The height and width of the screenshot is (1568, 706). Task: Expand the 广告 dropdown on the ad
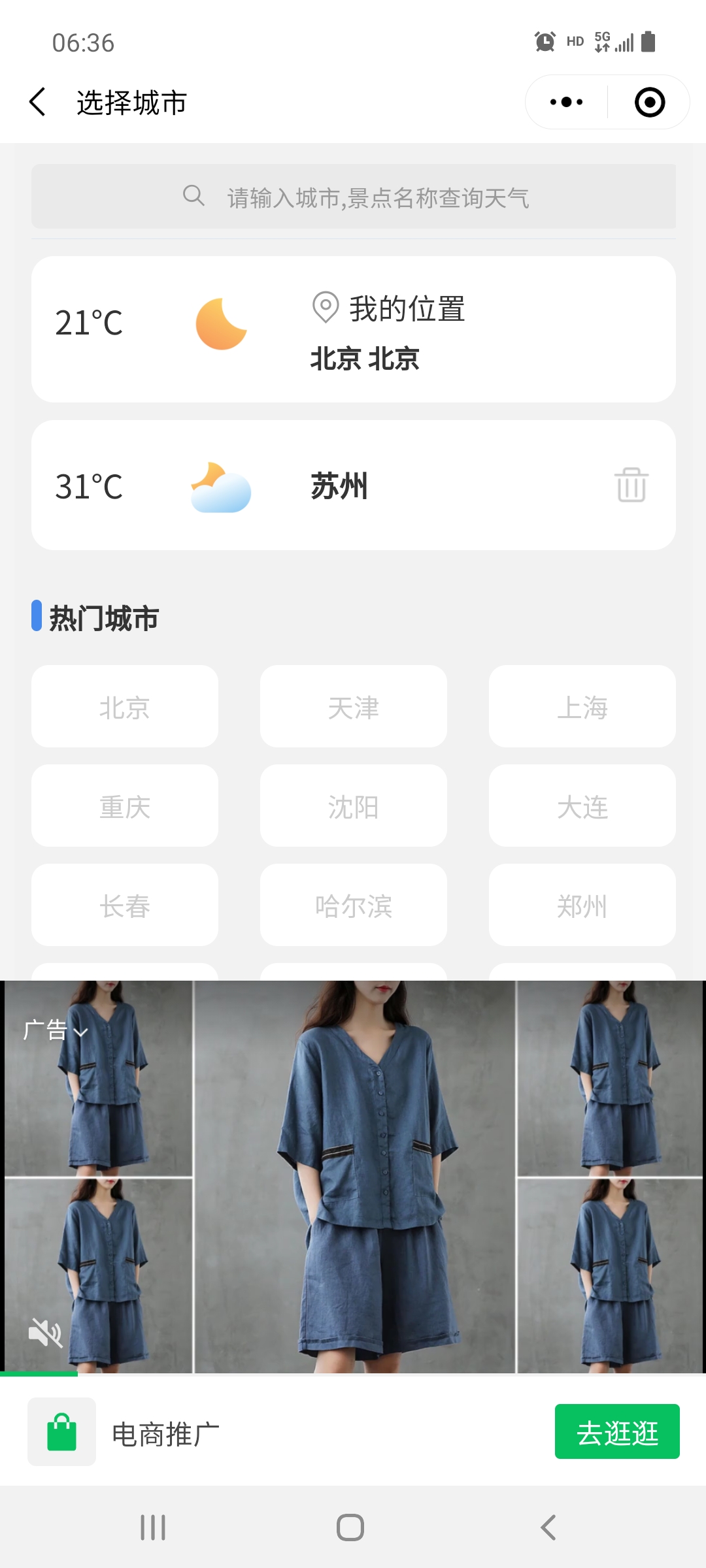pos(56,1030)
